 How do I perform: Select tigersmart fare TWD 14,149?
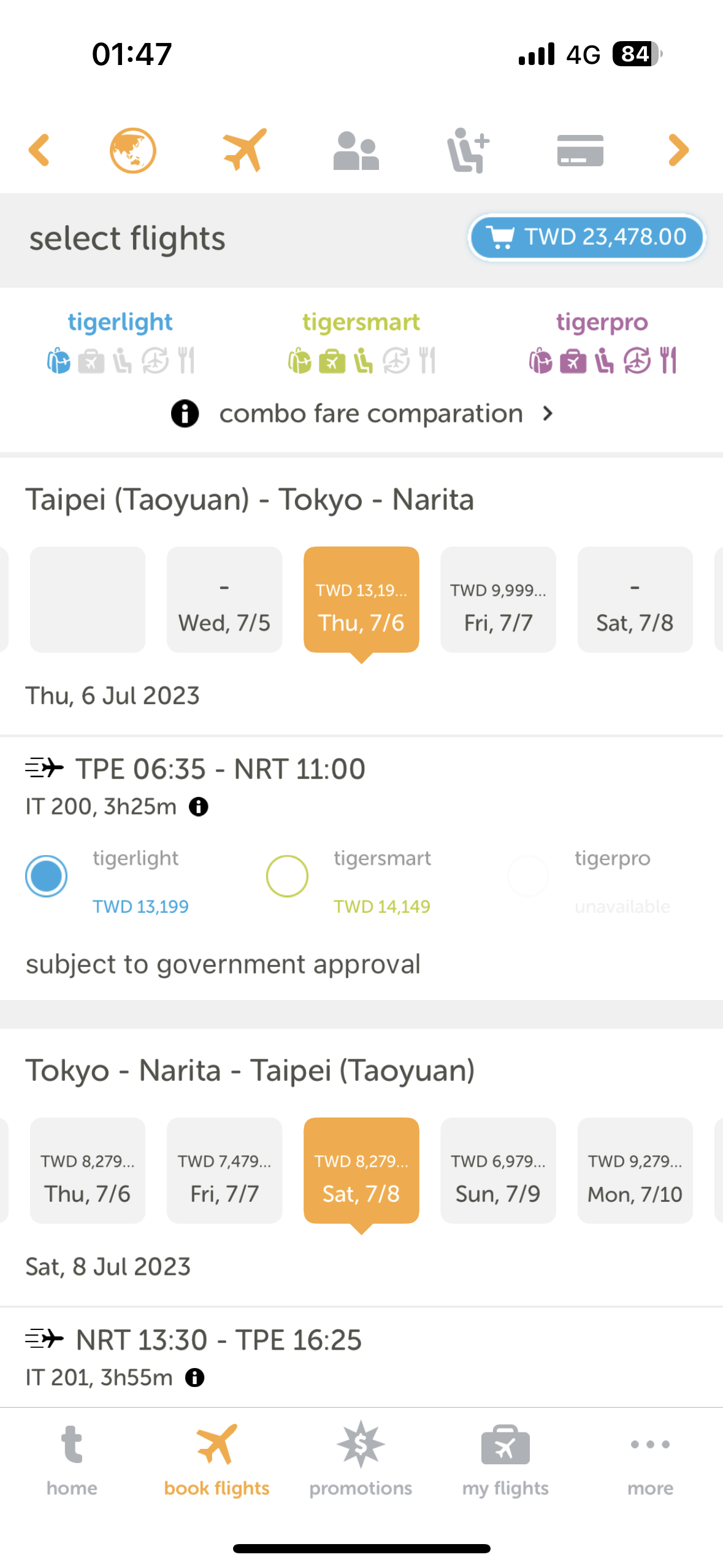(x=287, y=876)
